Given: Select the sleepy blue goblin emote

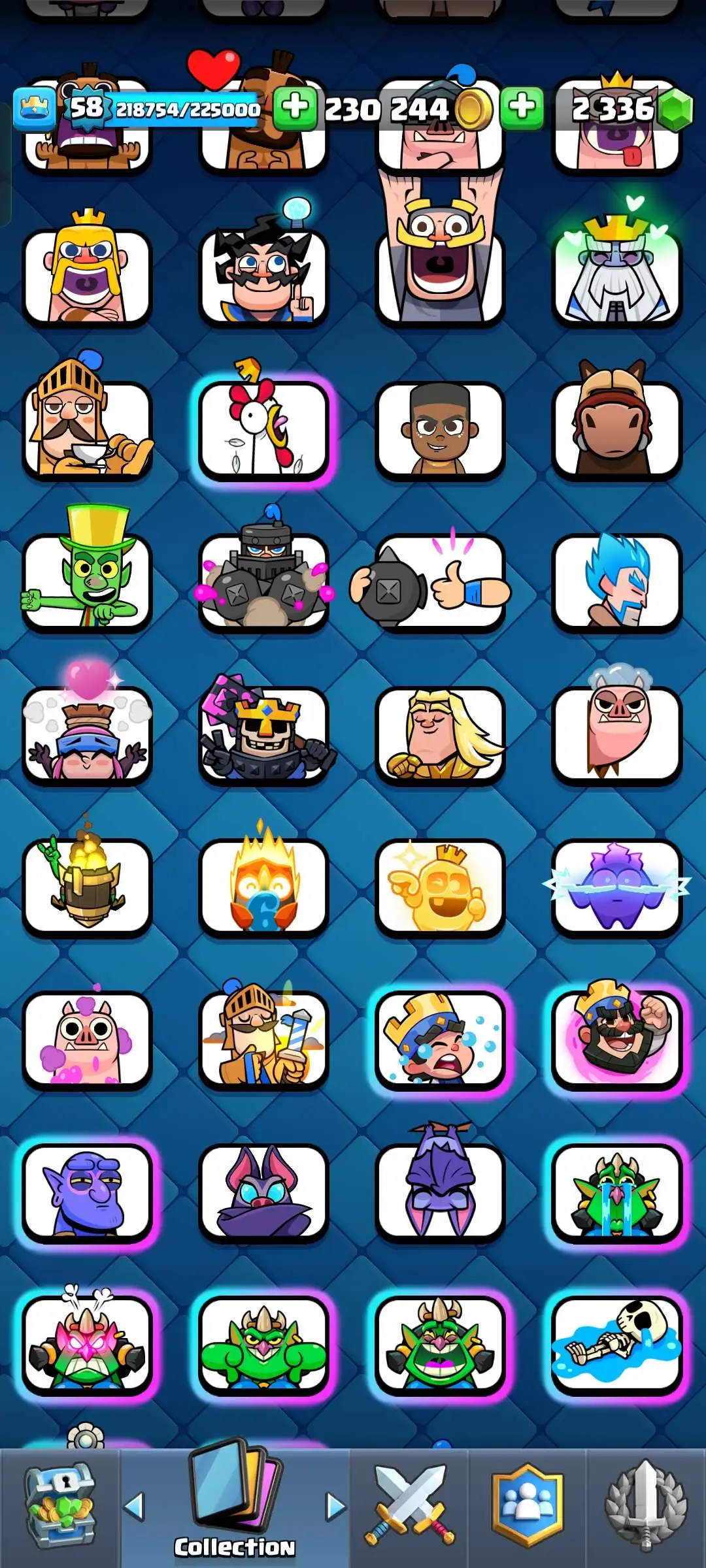Looking at the screenshot, I should coord(87,1191).
